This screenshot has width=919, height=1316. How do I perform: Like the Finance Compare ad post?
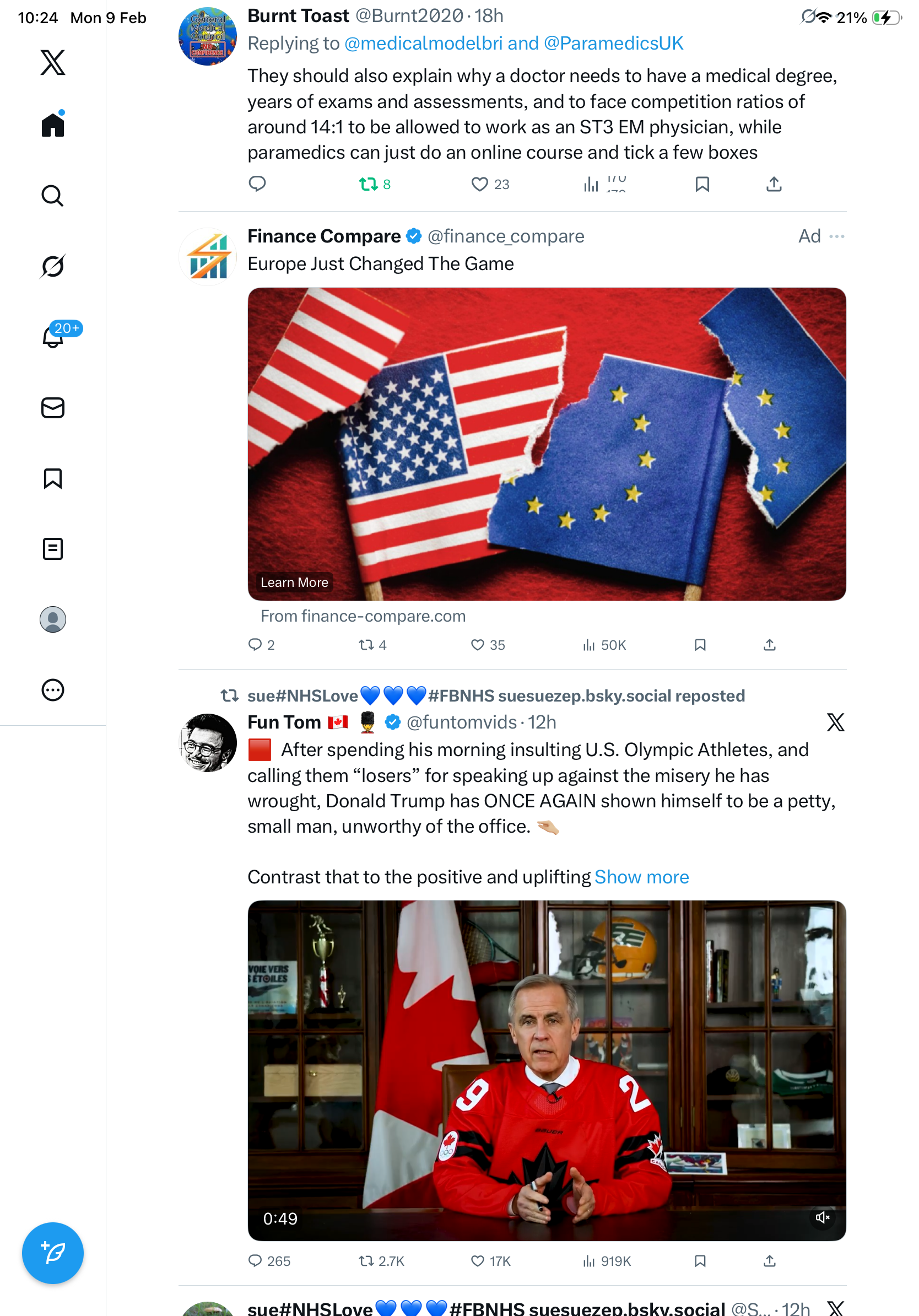click(477, 645)
